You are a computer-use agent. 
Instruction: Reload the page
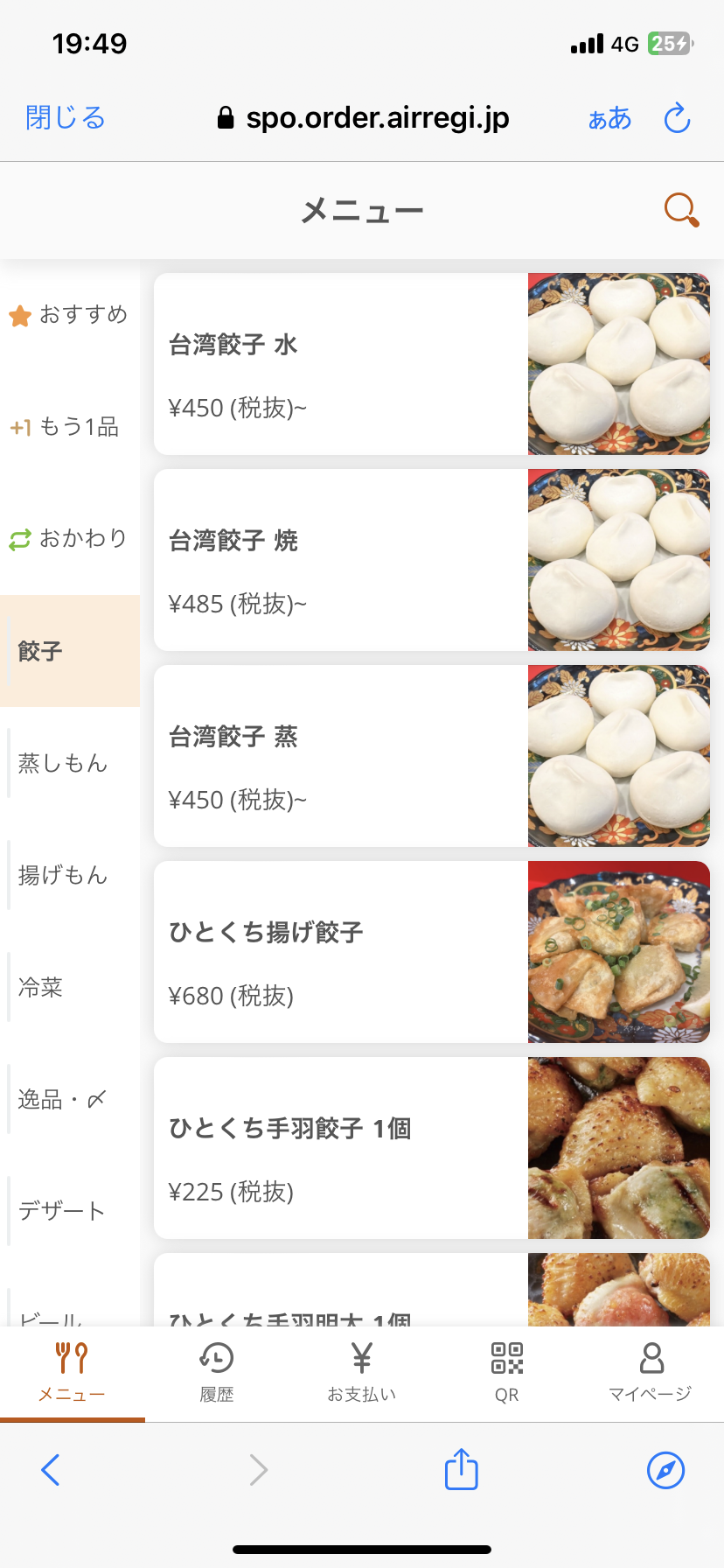pos(677,118)
